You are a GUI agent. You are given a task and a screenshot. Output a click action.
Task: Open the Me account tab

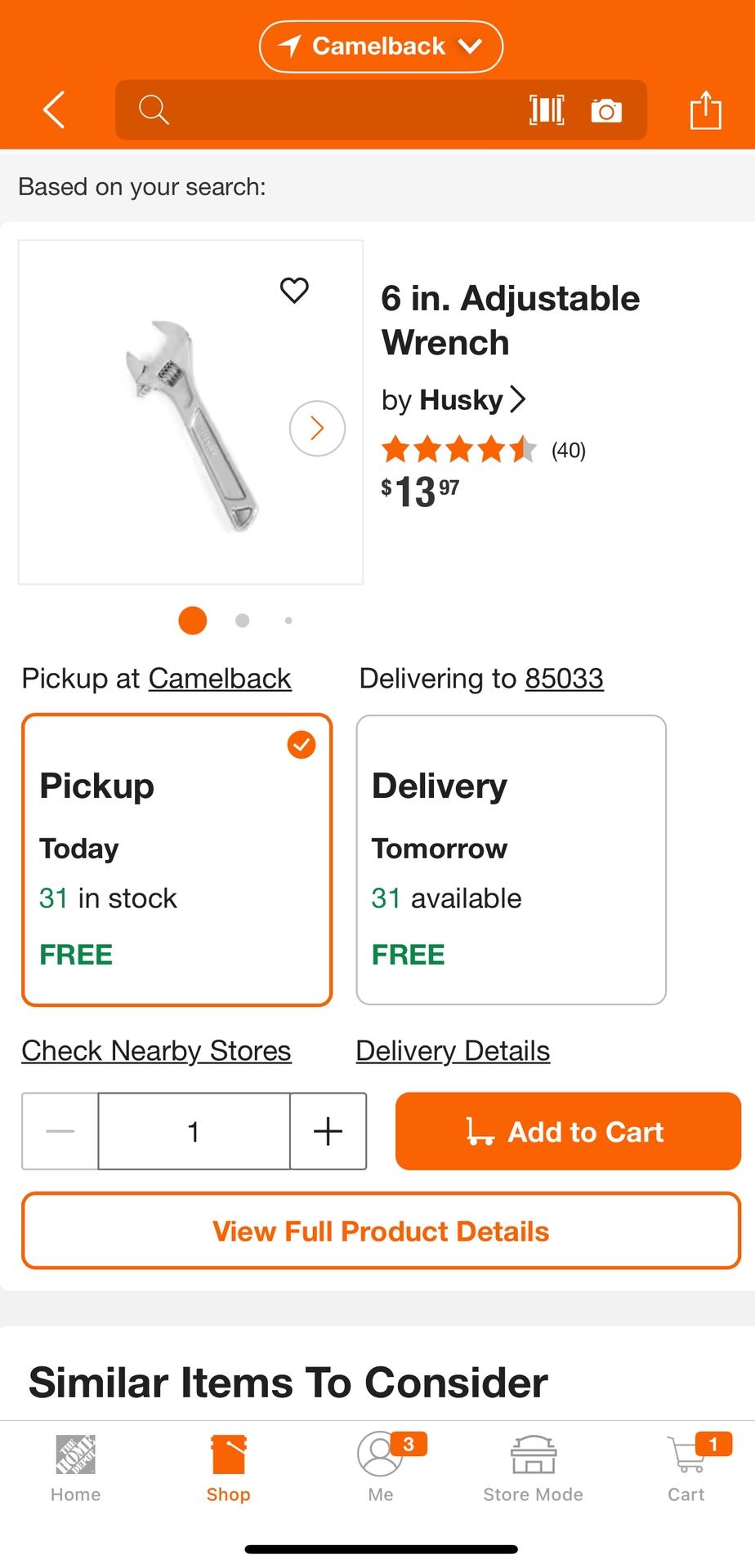379,1466
